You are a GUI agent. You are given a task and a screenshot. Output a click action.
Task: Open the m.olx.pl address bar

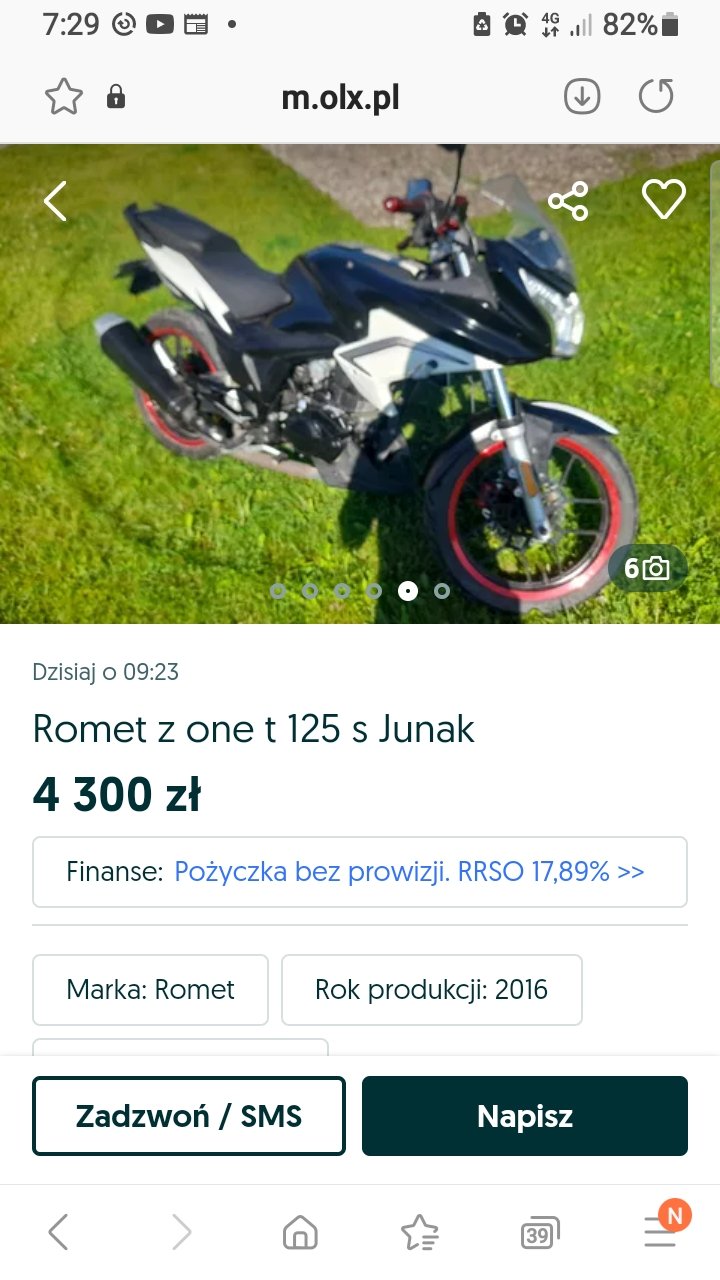coord(340,98)
